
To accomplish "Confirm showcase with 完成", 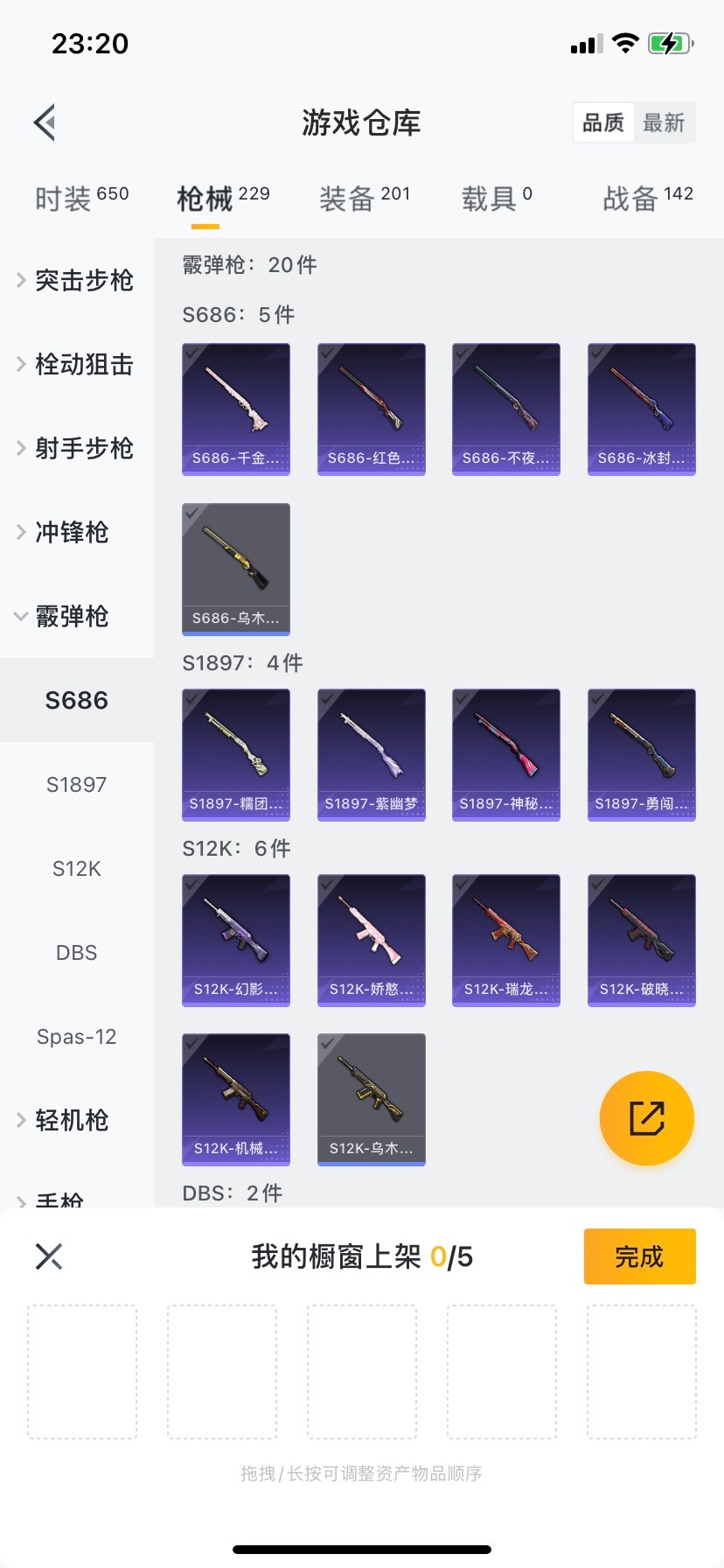I will [639, 1256].
